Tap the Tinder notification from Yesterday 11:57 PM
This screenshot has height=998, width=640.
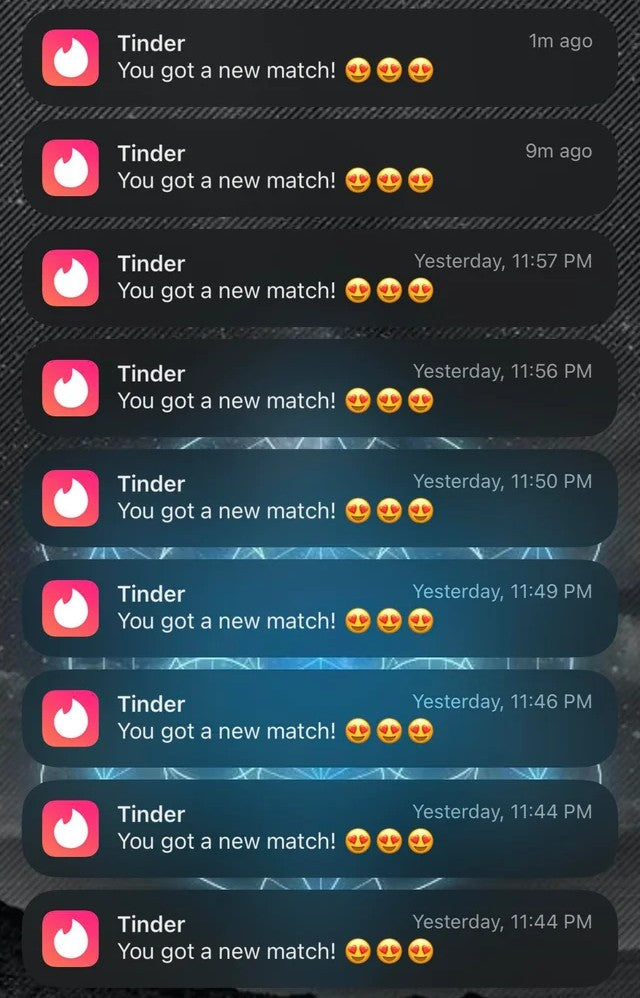coord(320,277)
